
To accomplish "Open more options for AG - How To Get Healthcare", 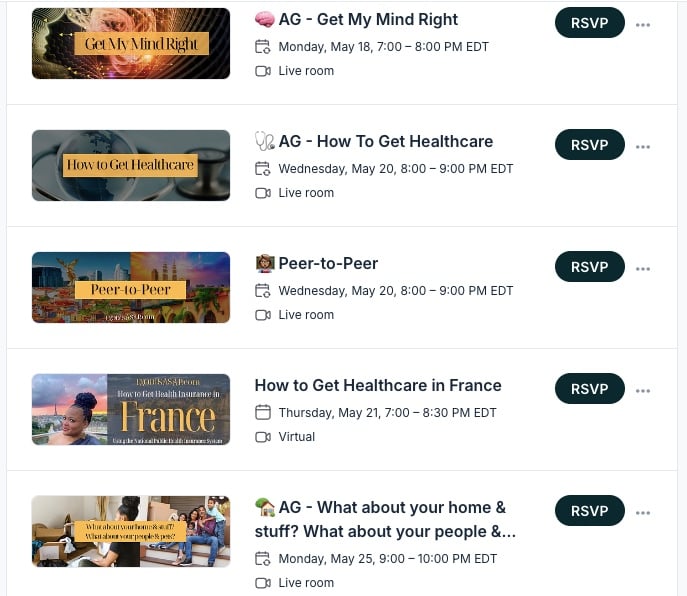I will pyautogui.click(x=643, y=147).
